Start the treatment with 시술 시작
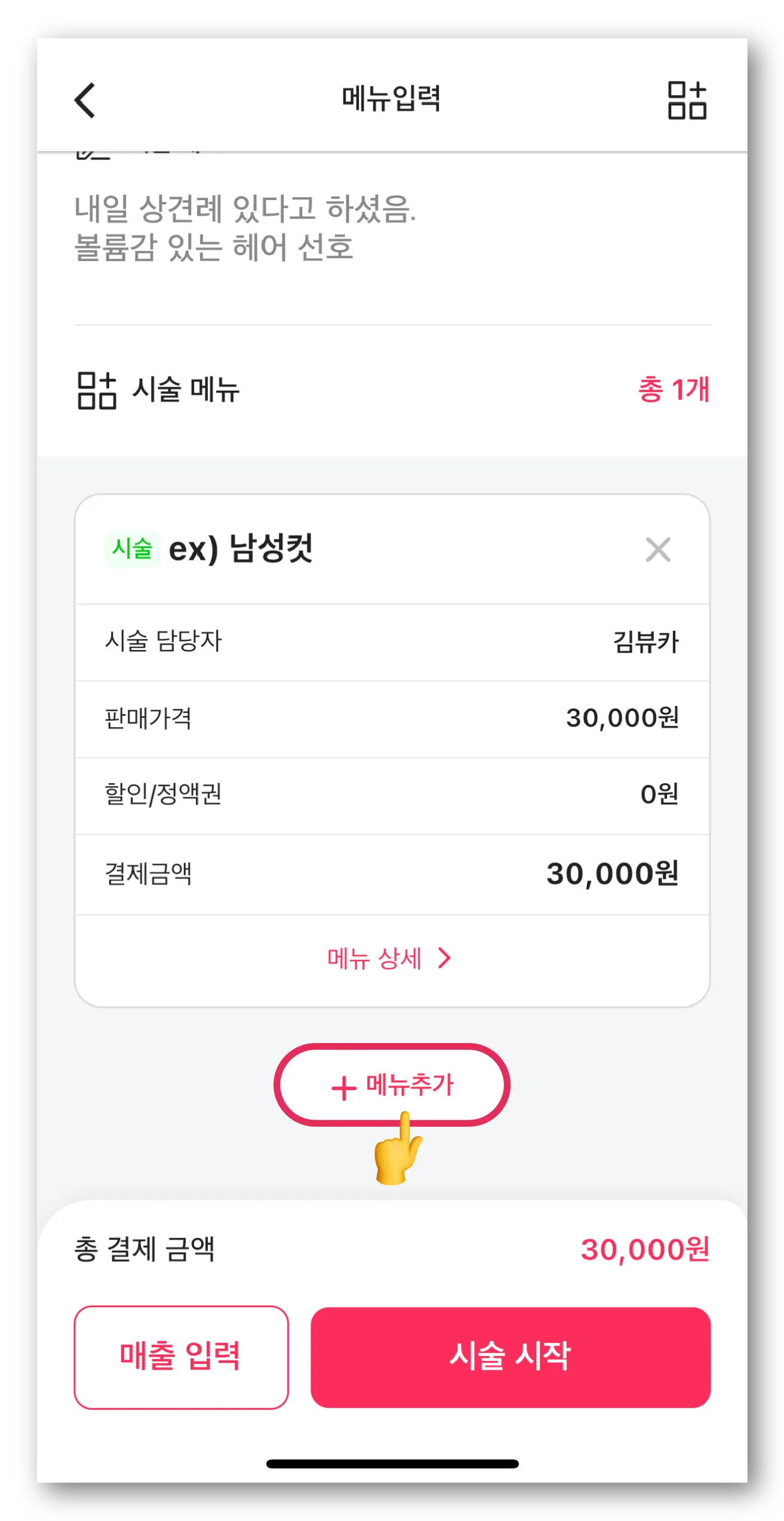 coord(511,1357)
